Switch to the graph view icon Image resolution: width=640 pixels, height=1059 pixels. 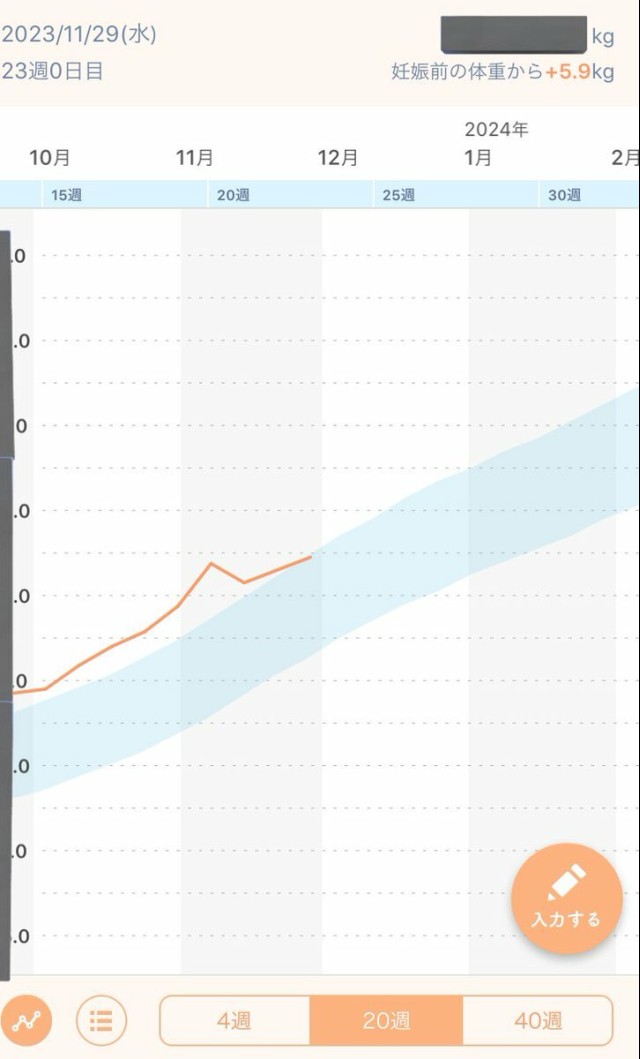coord(27,1020)
